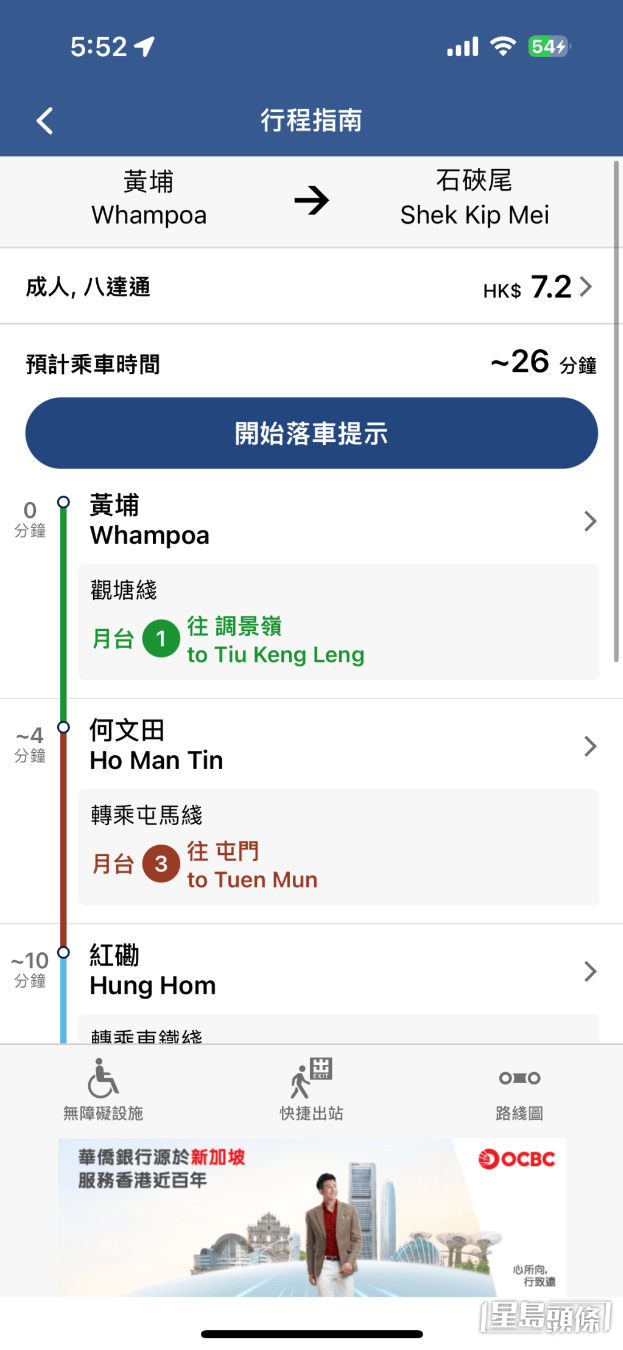Tap 開始落車提示 button

coord(311,433)
